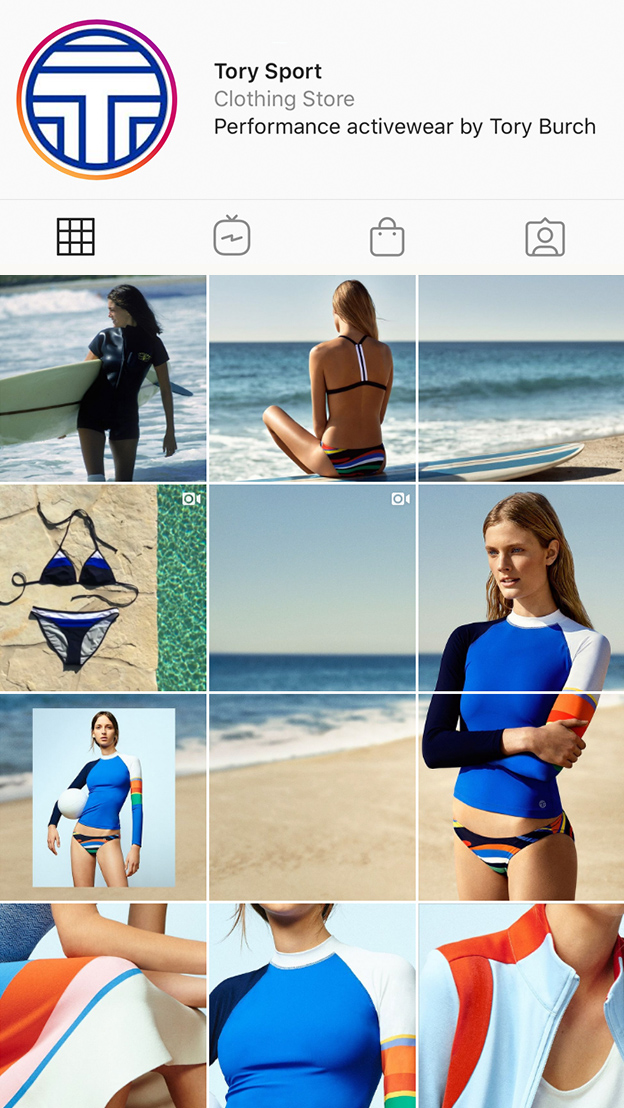This screenshot has width=624, height=1108.
Task: Open the framed model holding volleyball post
Action: 103,797
